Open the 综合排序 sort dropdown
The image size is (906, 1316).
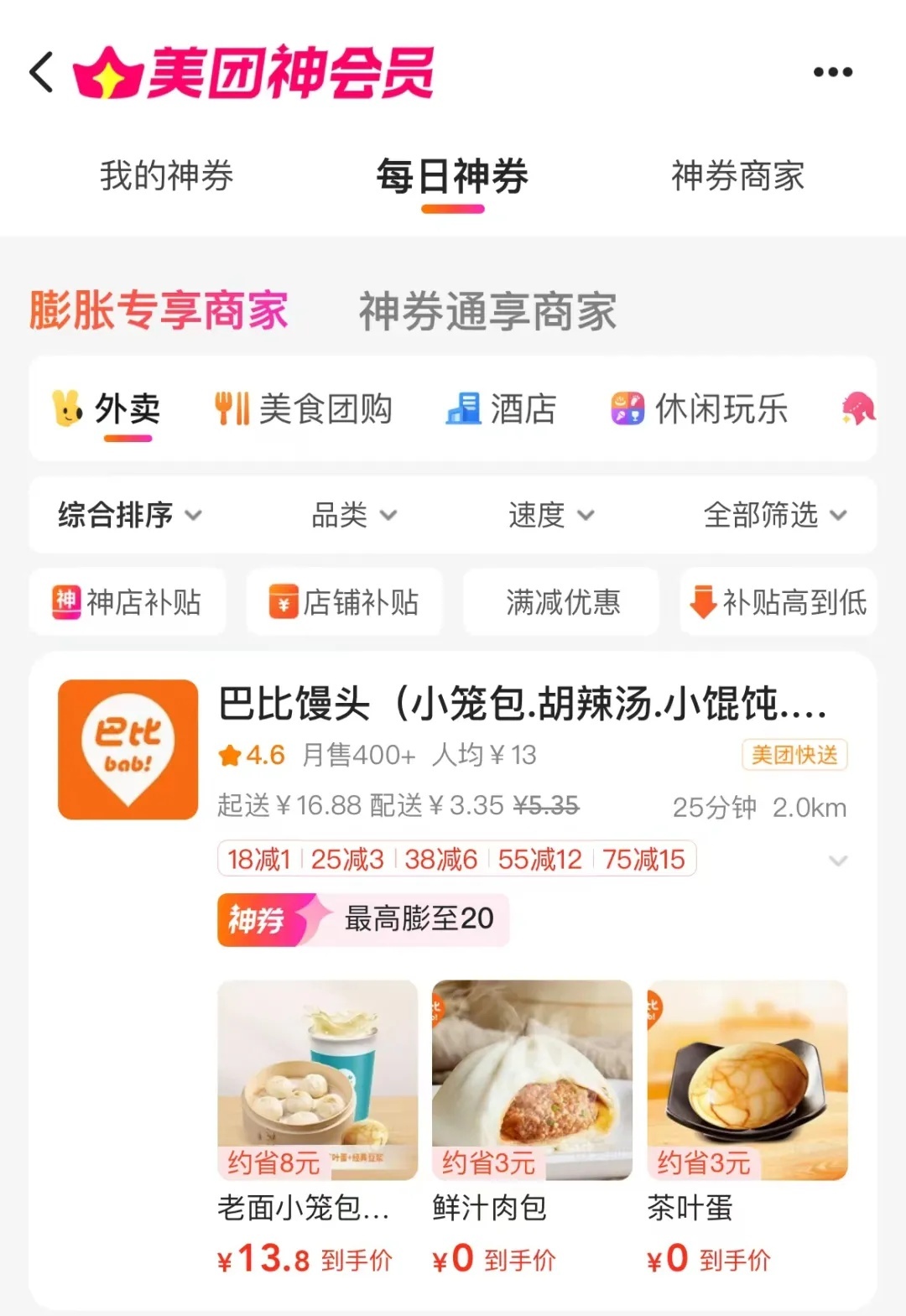click(129, 515)
